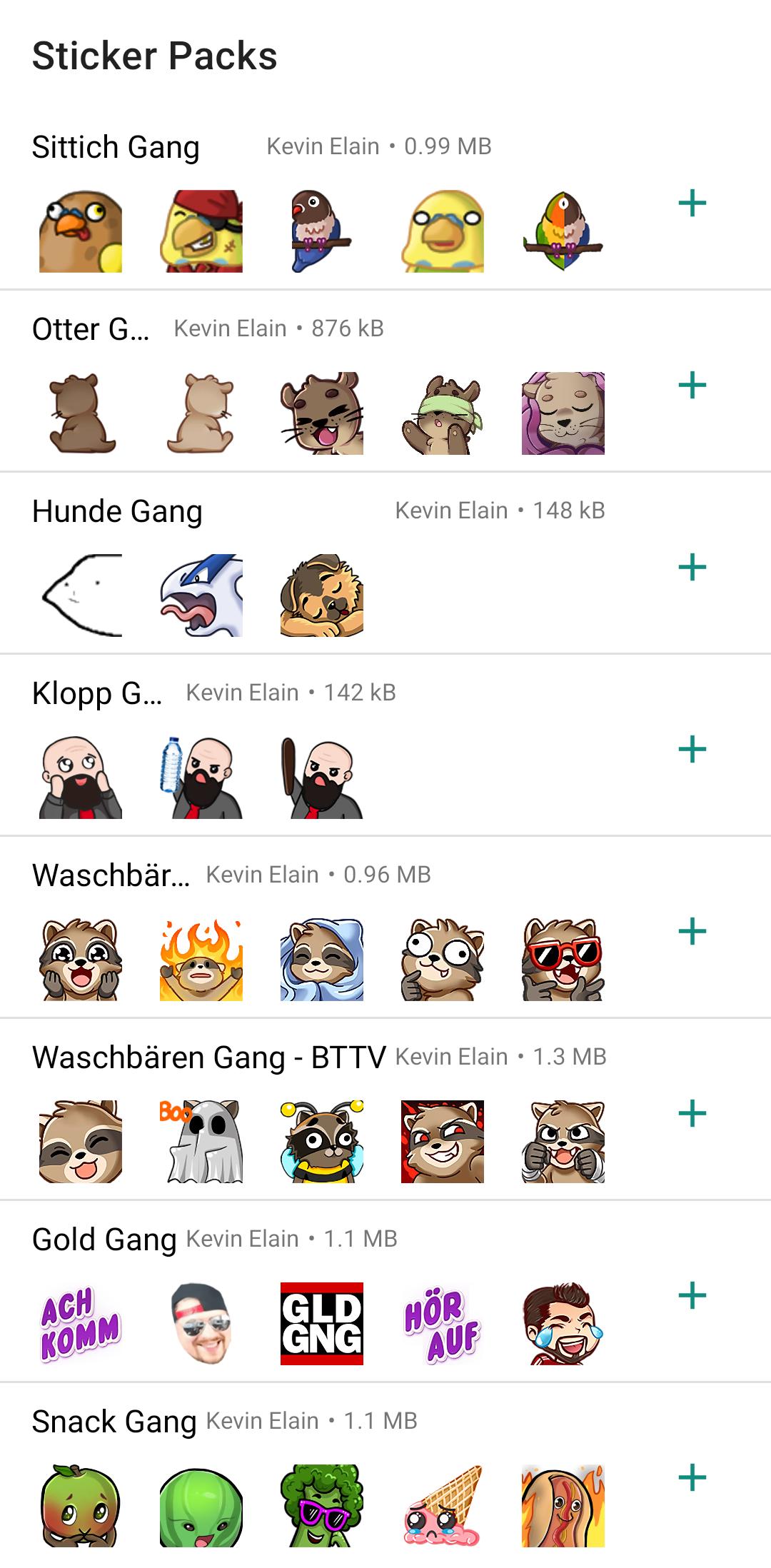Add the Snack Gang sticker pack

tap(692, 1478)
